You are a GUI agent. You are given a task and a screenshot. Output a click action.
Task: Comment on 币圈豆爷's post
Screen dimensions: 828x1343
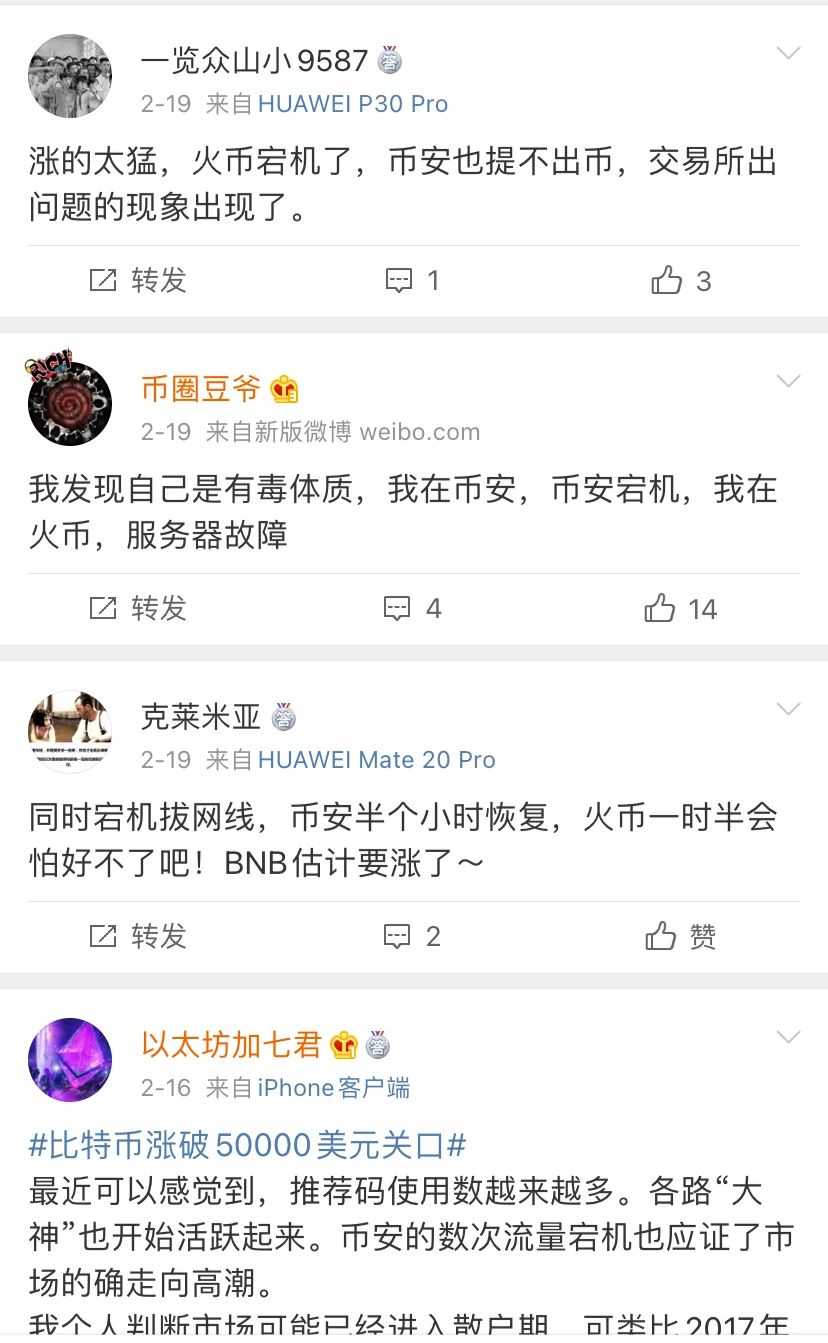(412, 609)
